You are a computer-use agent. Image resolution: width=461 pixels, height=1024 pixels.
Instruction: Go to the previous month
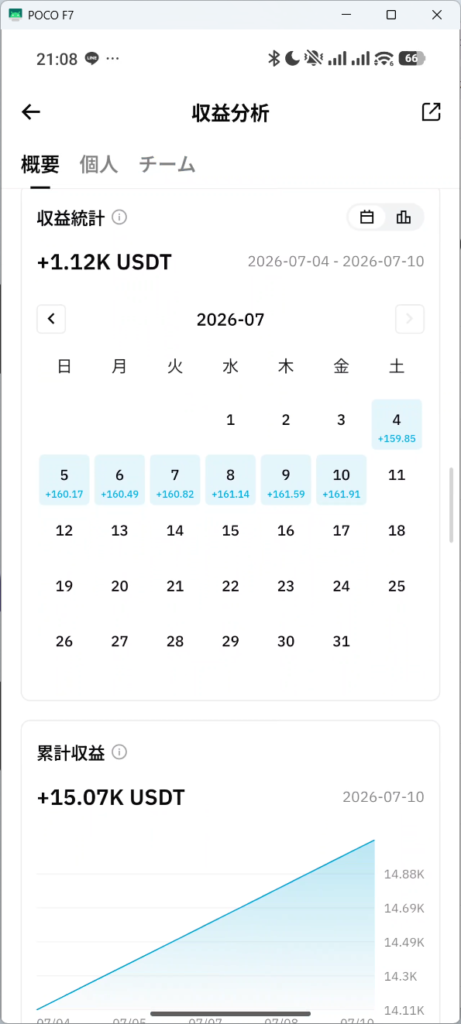[x=51, y=319]
